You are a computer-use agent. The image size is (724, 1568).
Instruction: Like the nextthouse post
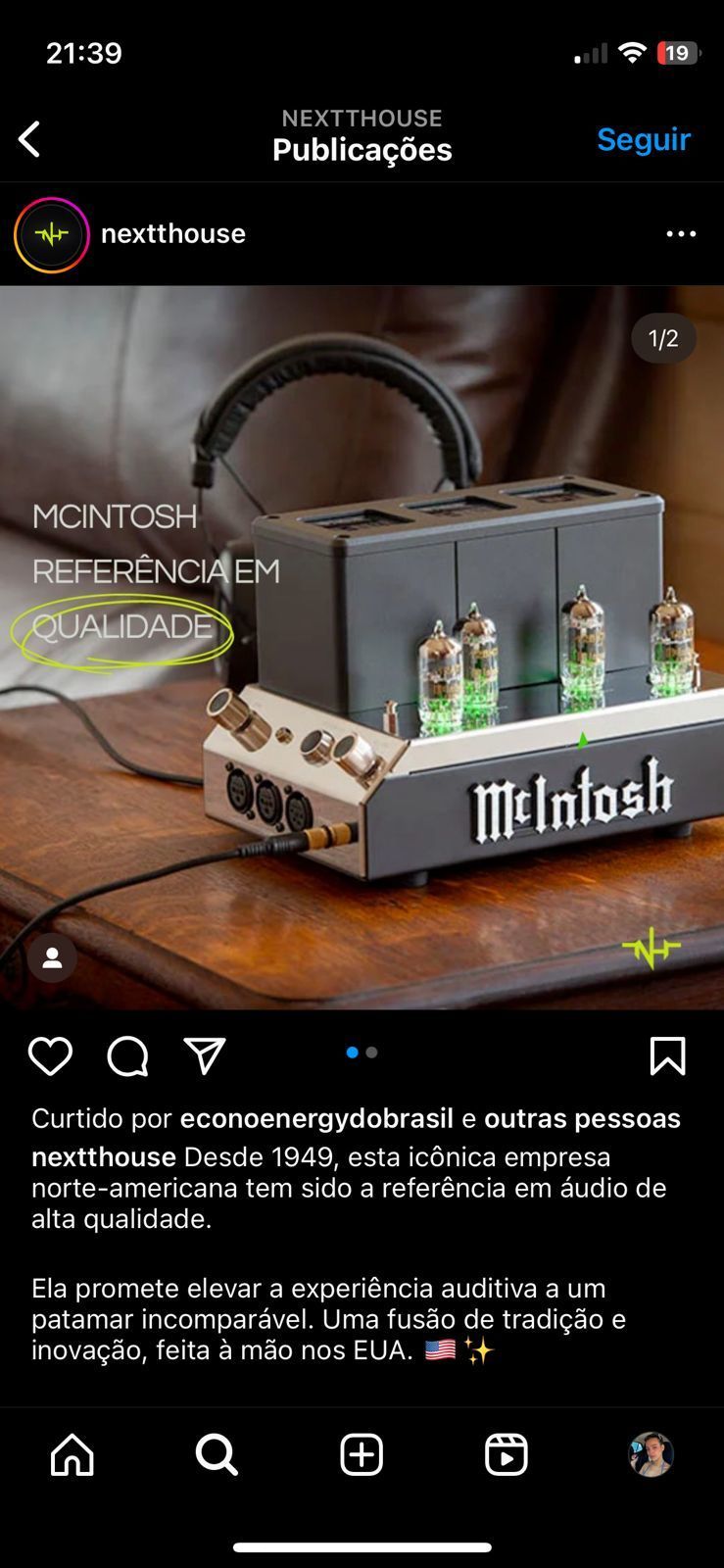click(50, 1056)
